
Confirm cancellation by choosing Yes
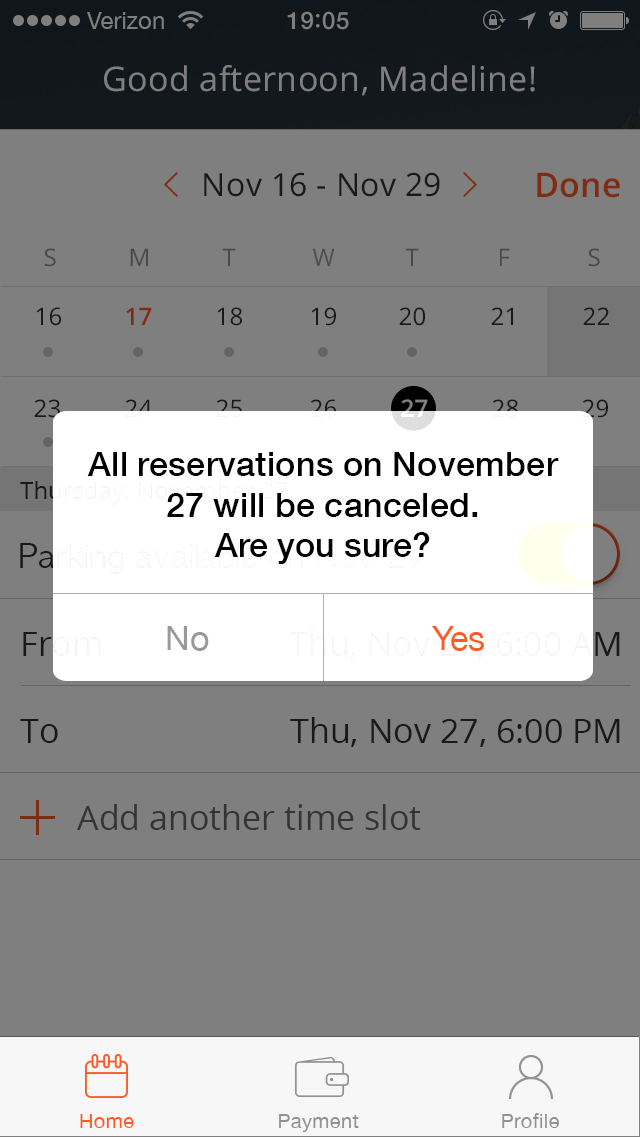[x=458, y=638]
